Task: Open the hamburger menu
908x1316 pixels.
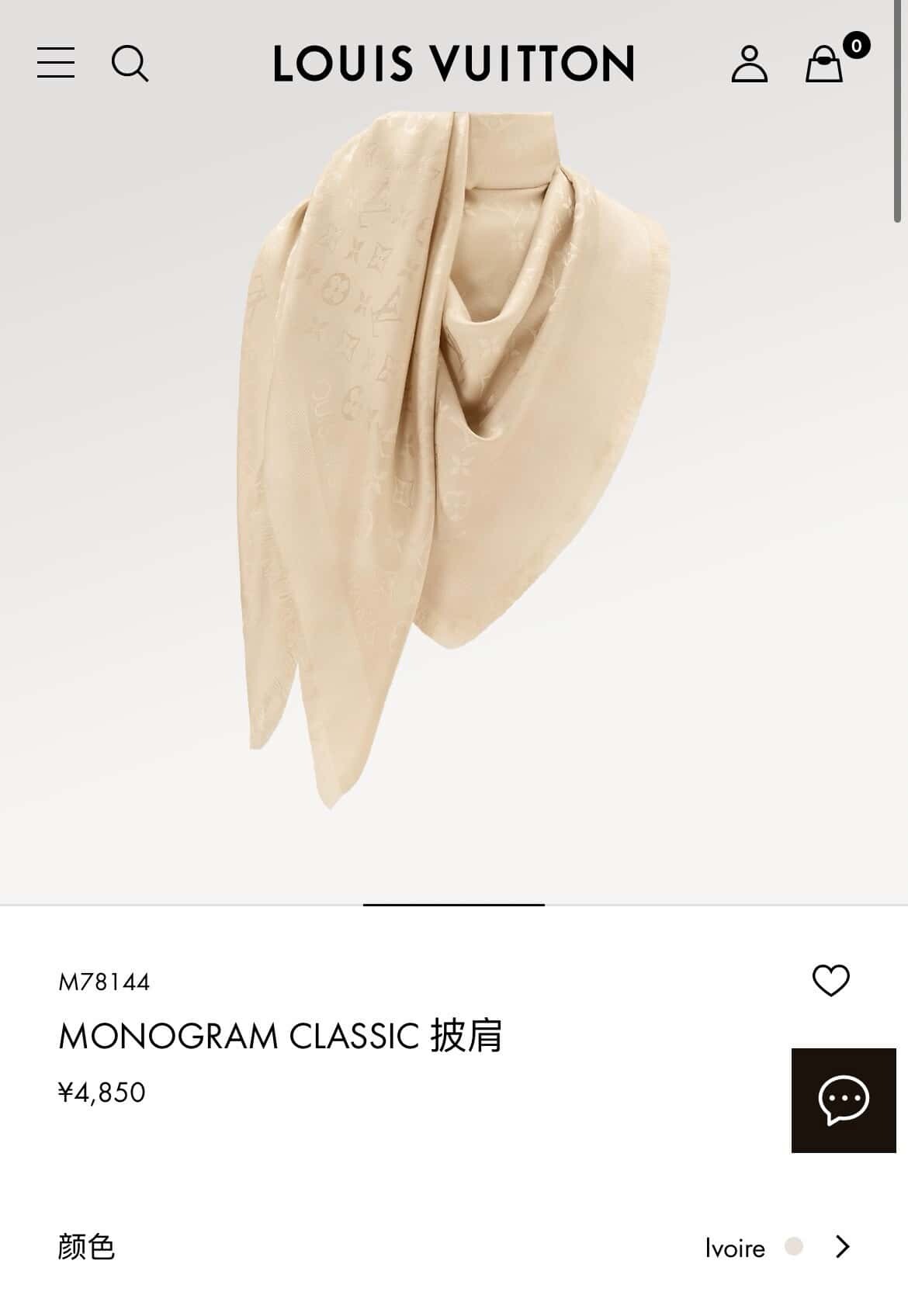Action: (x=56, y=63)
